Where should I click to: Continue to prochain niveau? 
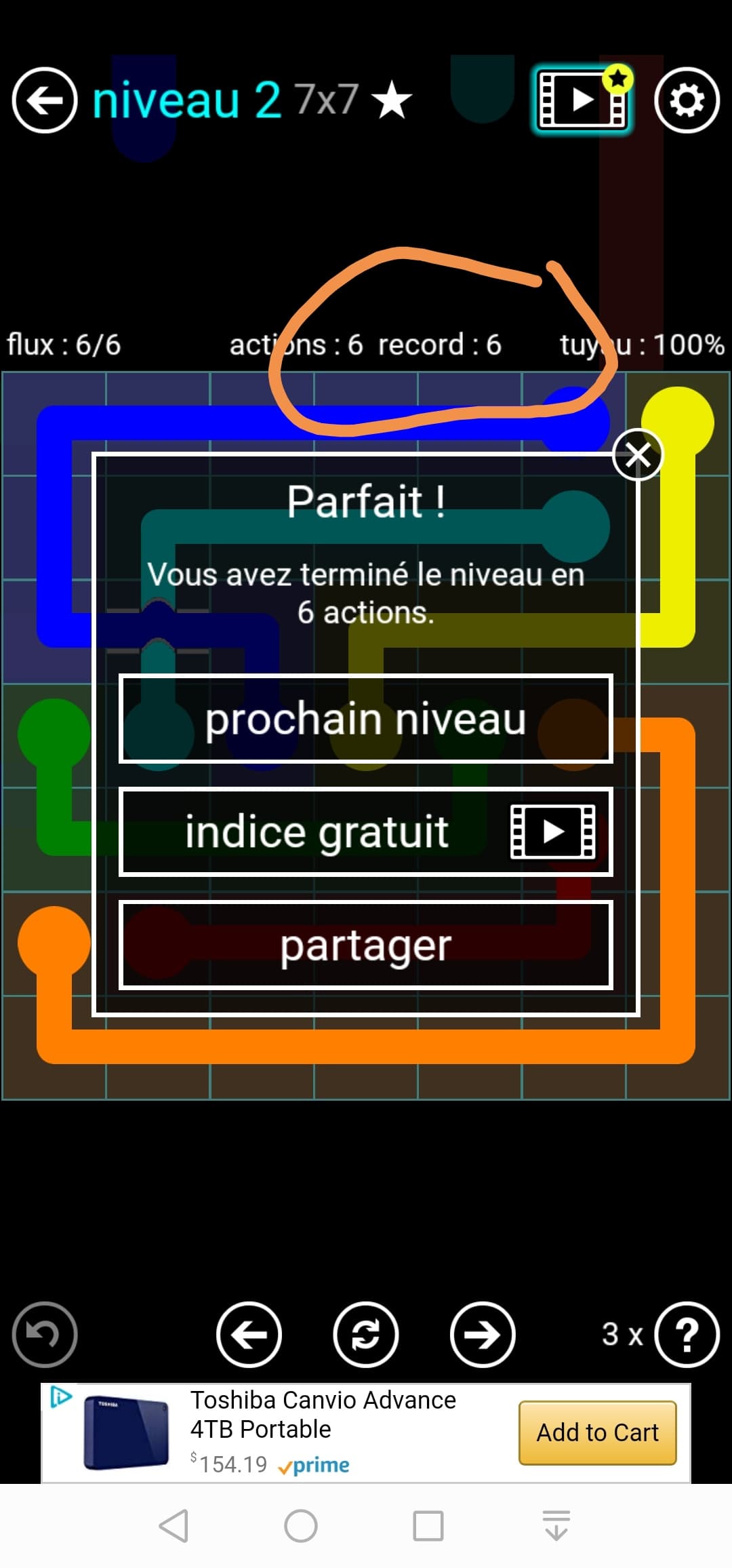point(366,719)
